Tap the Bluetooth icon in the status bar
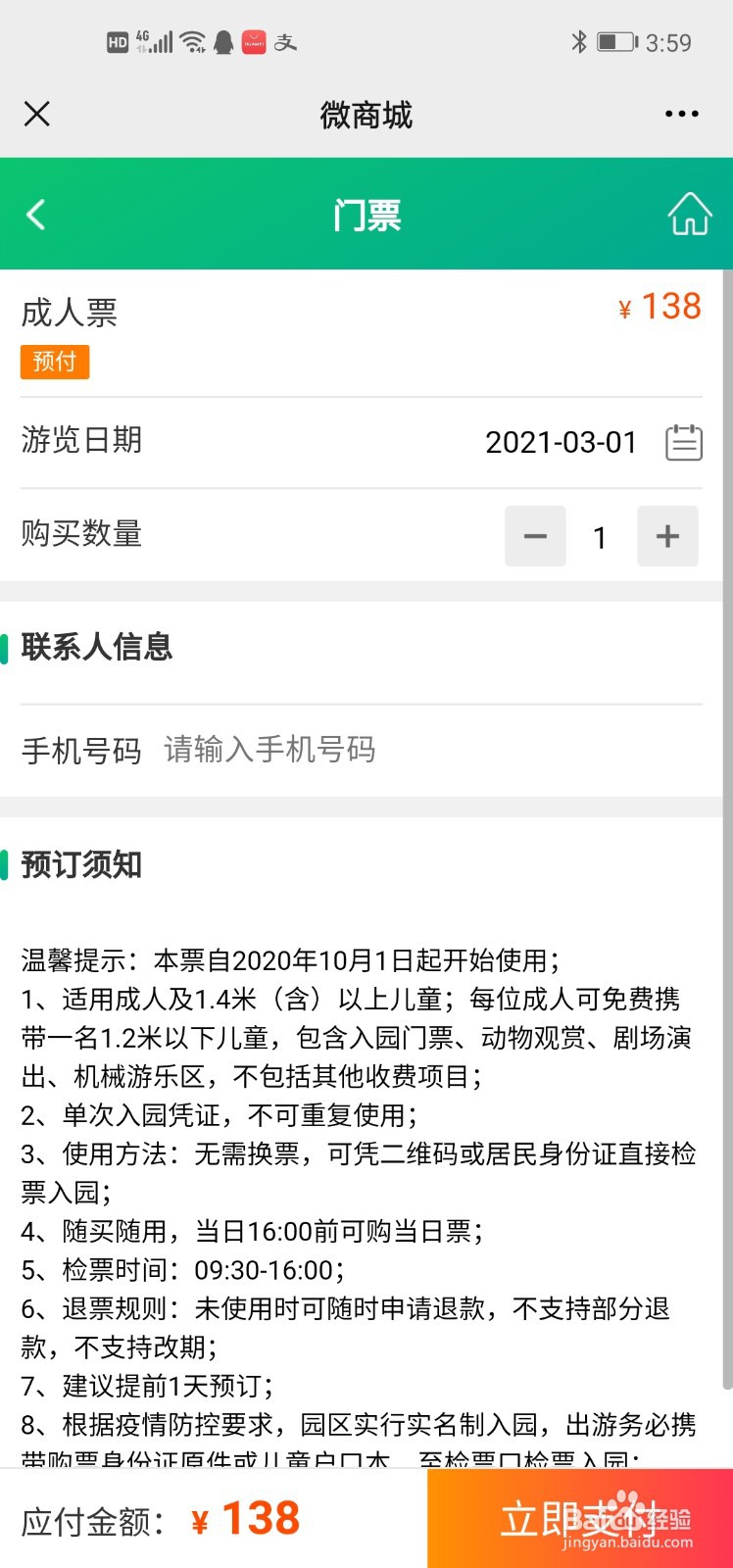The width and height of the screenshot is (733, 1568). click(579, 41)
